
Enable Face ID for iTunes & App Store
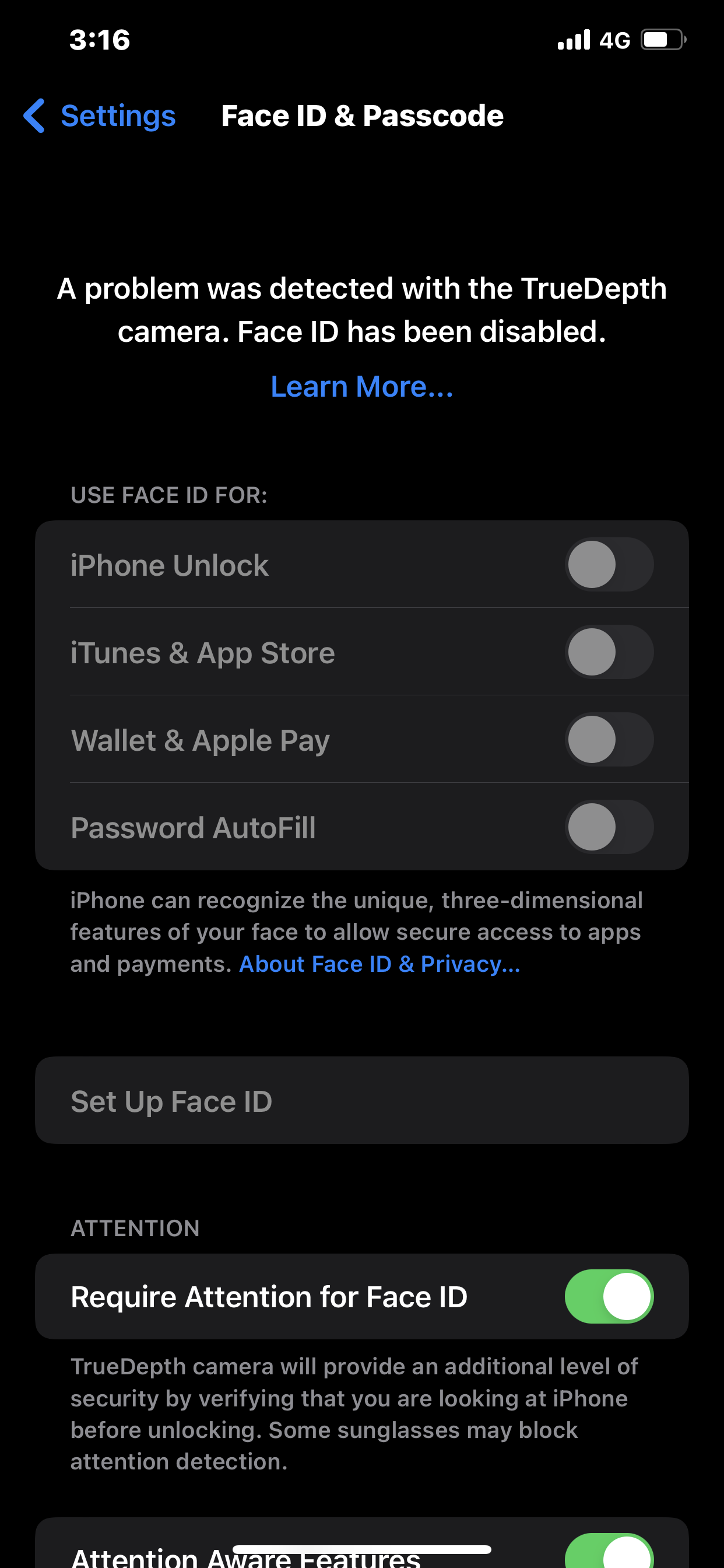(x=609, y=652)
